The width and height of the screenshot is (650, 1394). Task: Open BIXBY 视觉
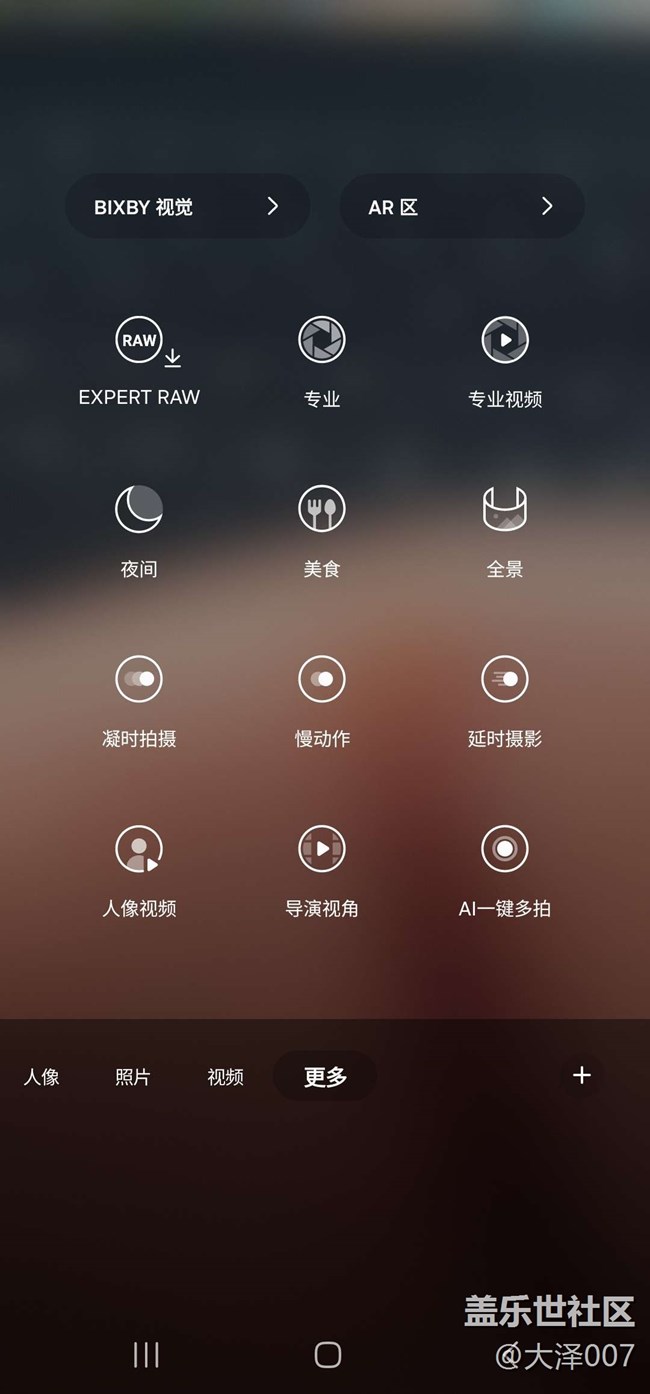(x=187, y=206)
